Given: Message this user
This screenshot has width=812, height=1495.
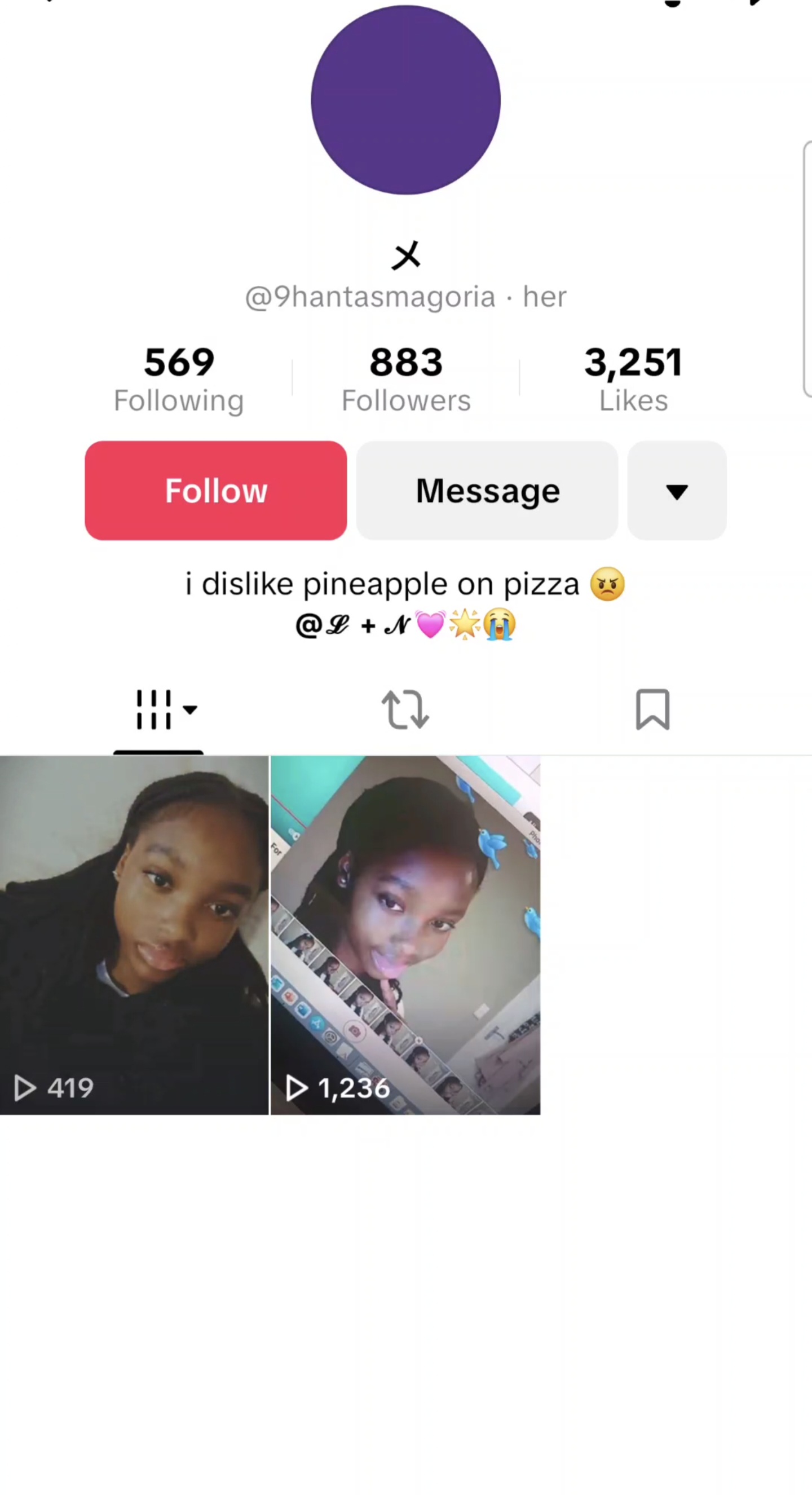Looking at the screenshot, I should pos(487,491).
